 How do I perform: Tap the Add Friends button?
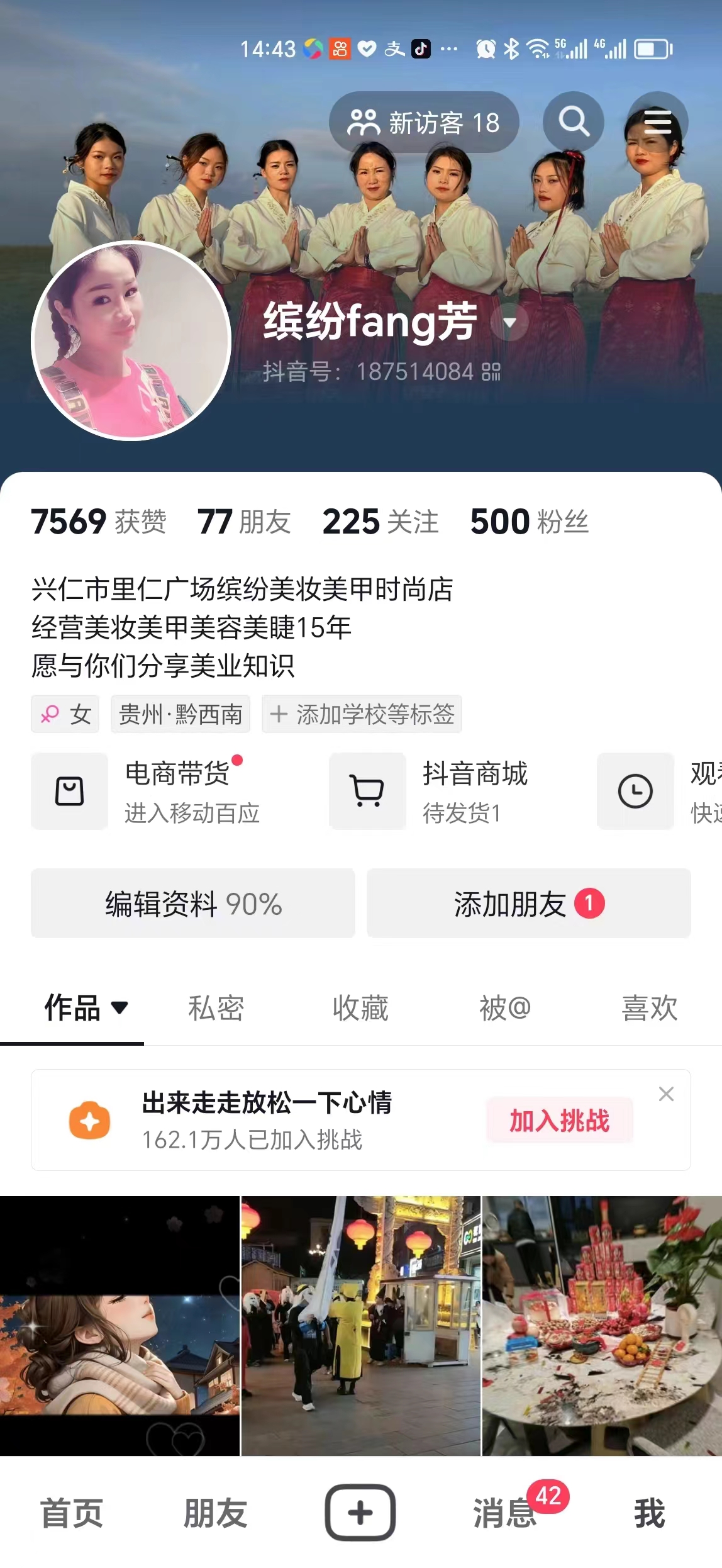[528, 904]
